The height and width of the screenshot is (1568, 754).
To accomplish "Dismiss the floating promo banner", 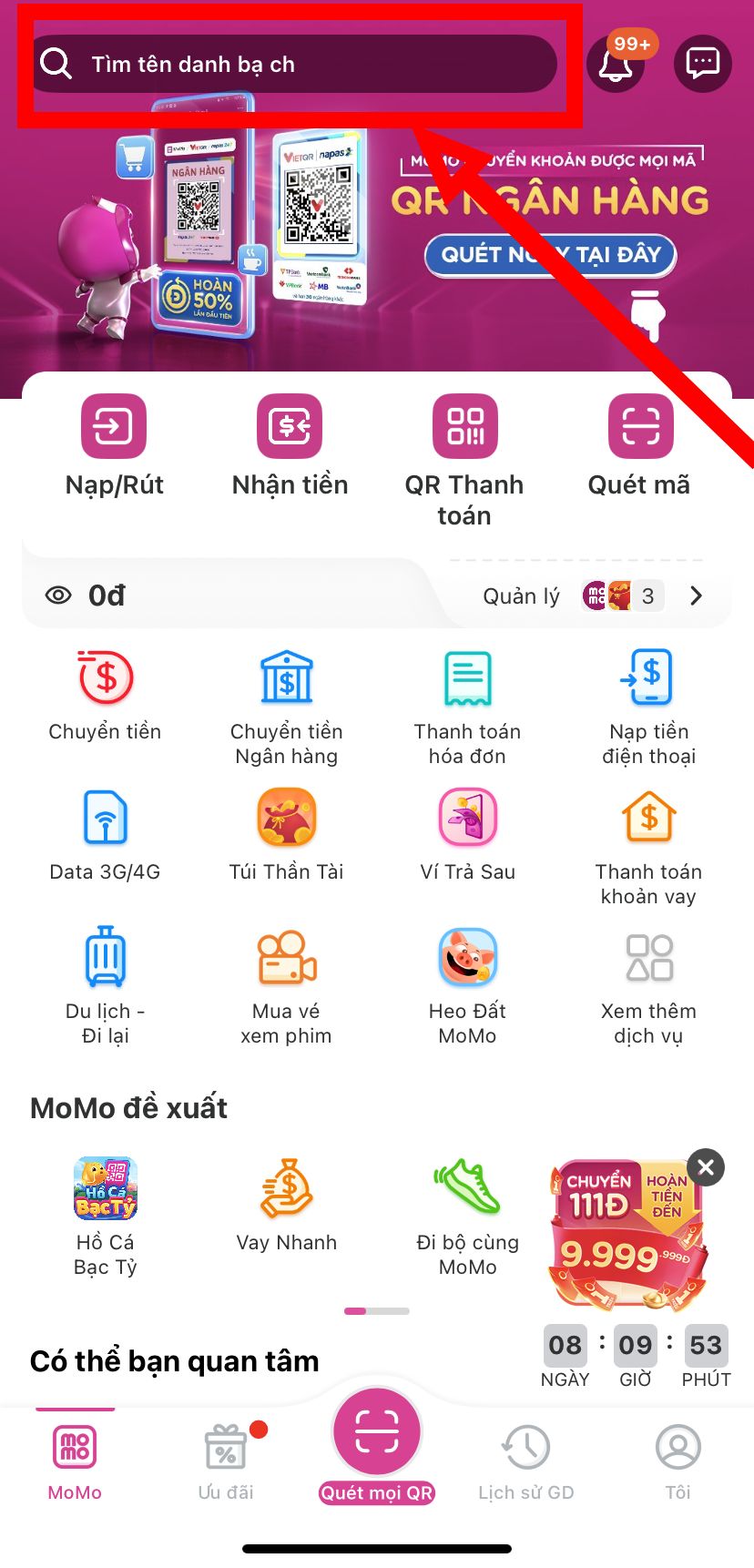I will [x=706, y=1167].
